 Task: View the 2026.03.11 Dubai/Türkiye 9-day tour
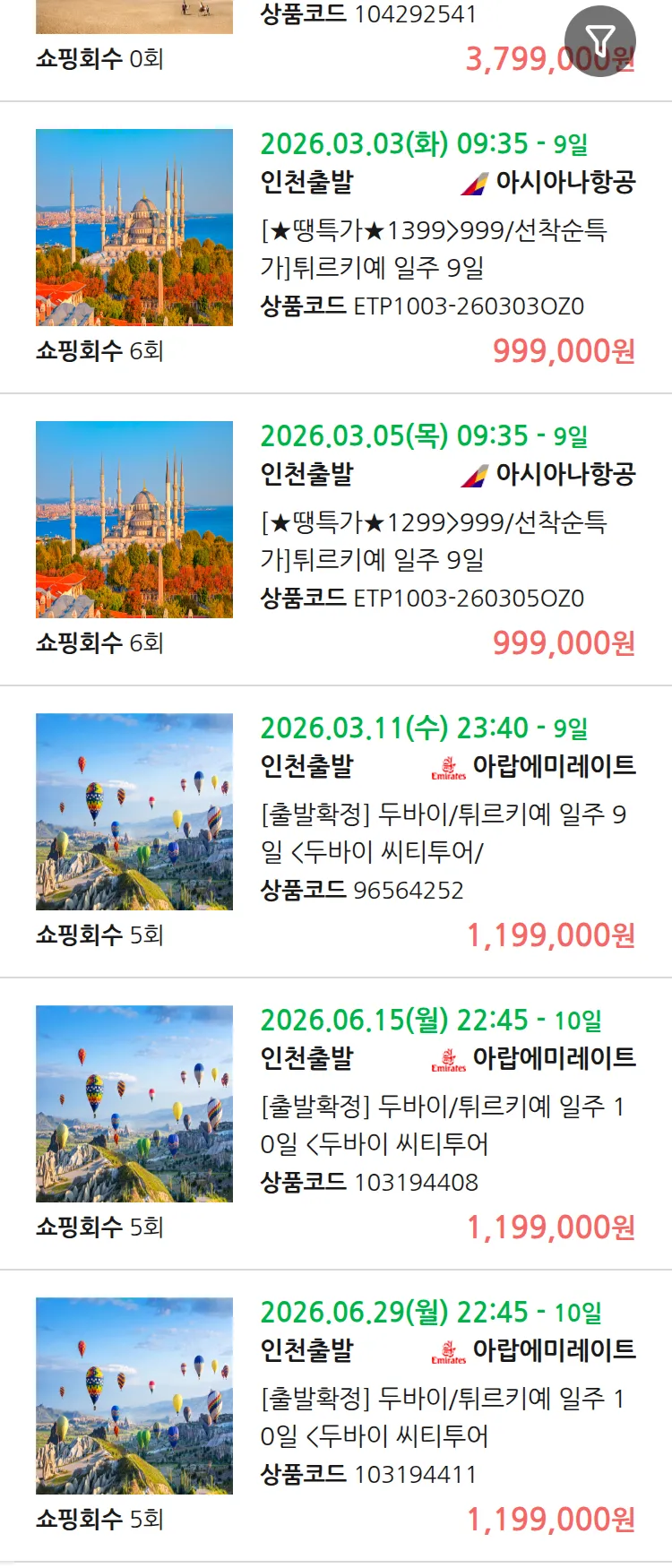(443, 833)
